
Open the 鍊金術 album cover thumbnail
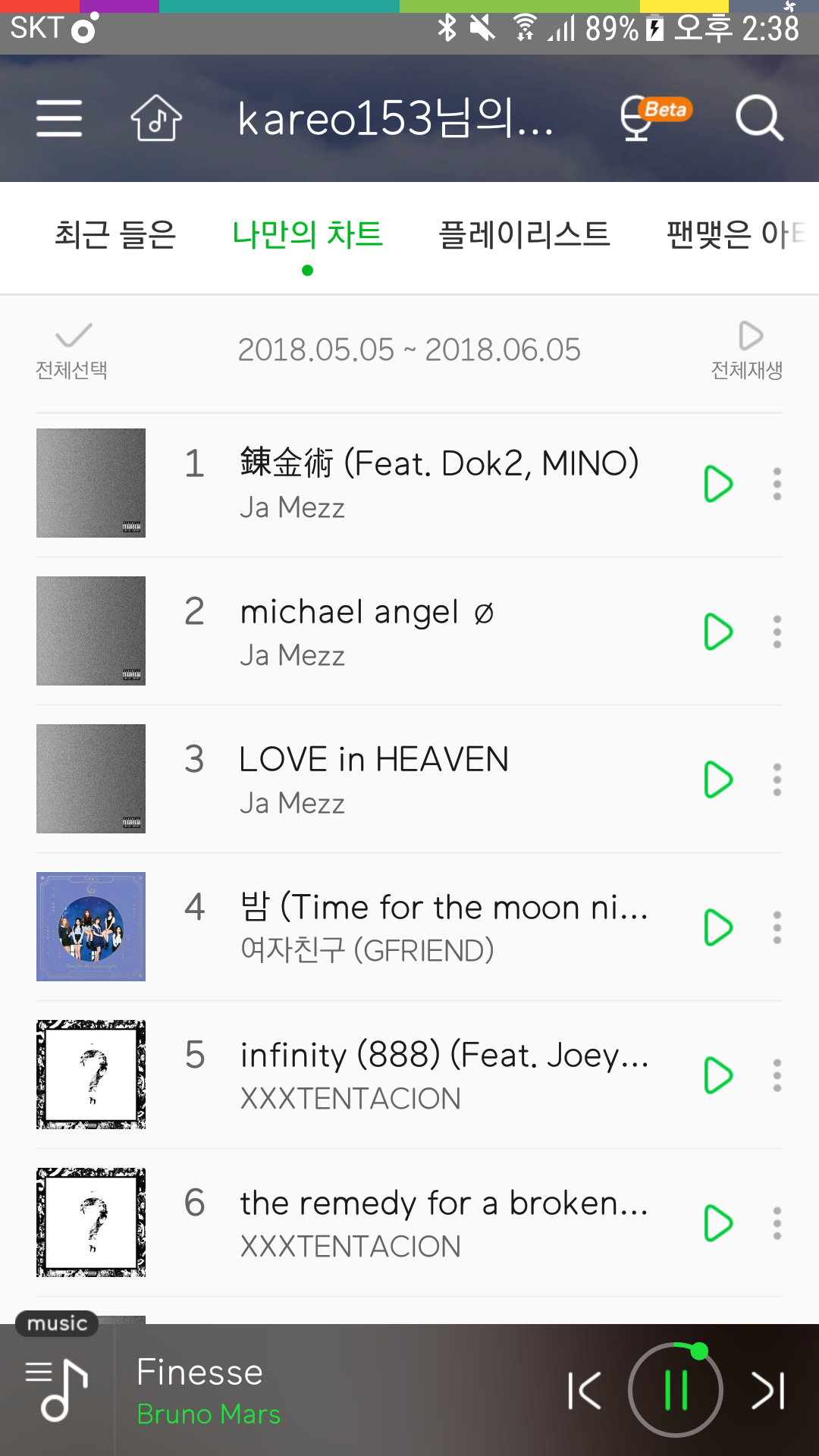[x=91, y=483]
